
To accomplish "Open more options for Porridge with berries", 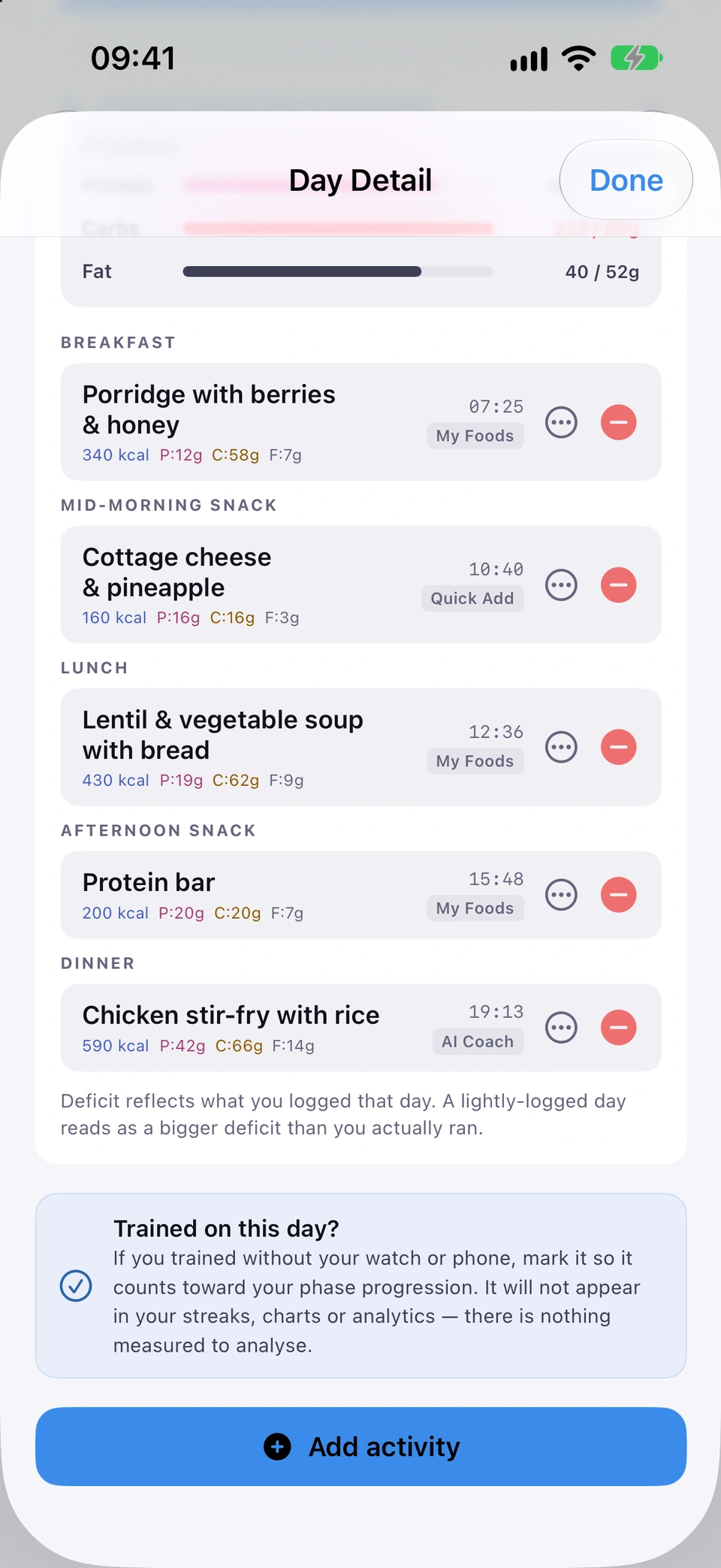I will [561, 422].
